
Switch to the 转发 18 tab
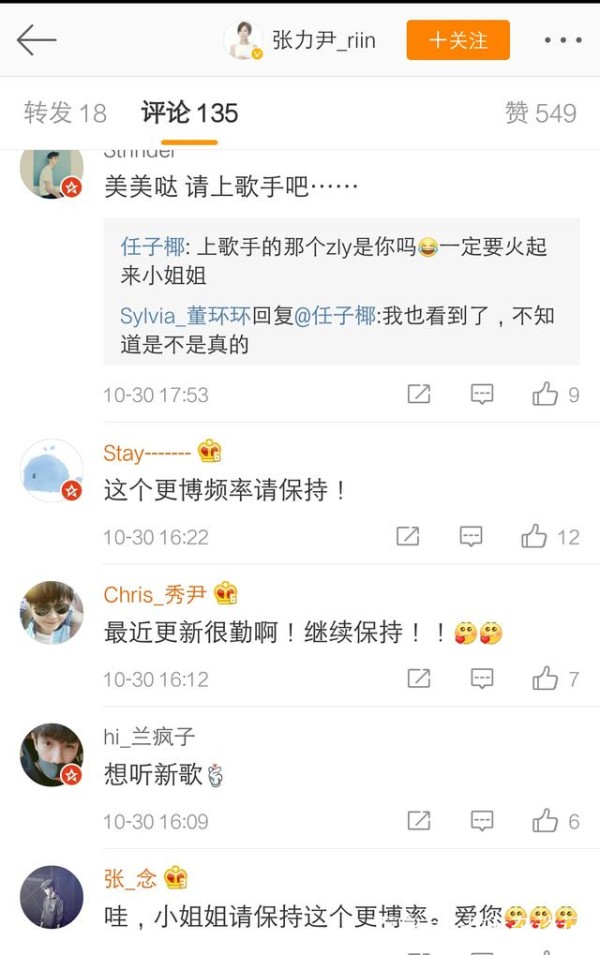pyautogui.click(x=65, y=113)
